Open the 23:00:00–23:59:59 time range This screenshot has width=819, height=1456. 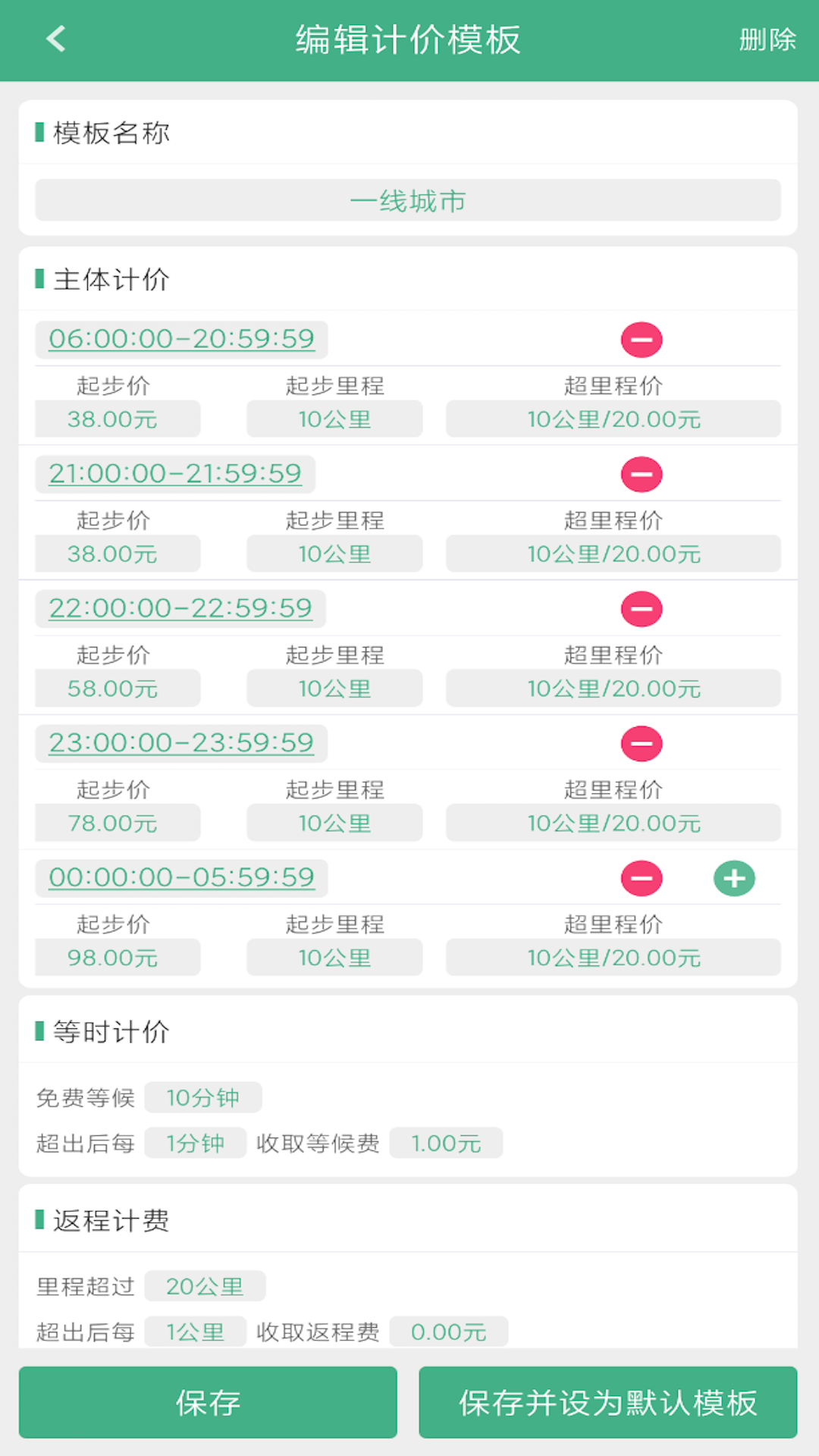[x=181, y=743]
